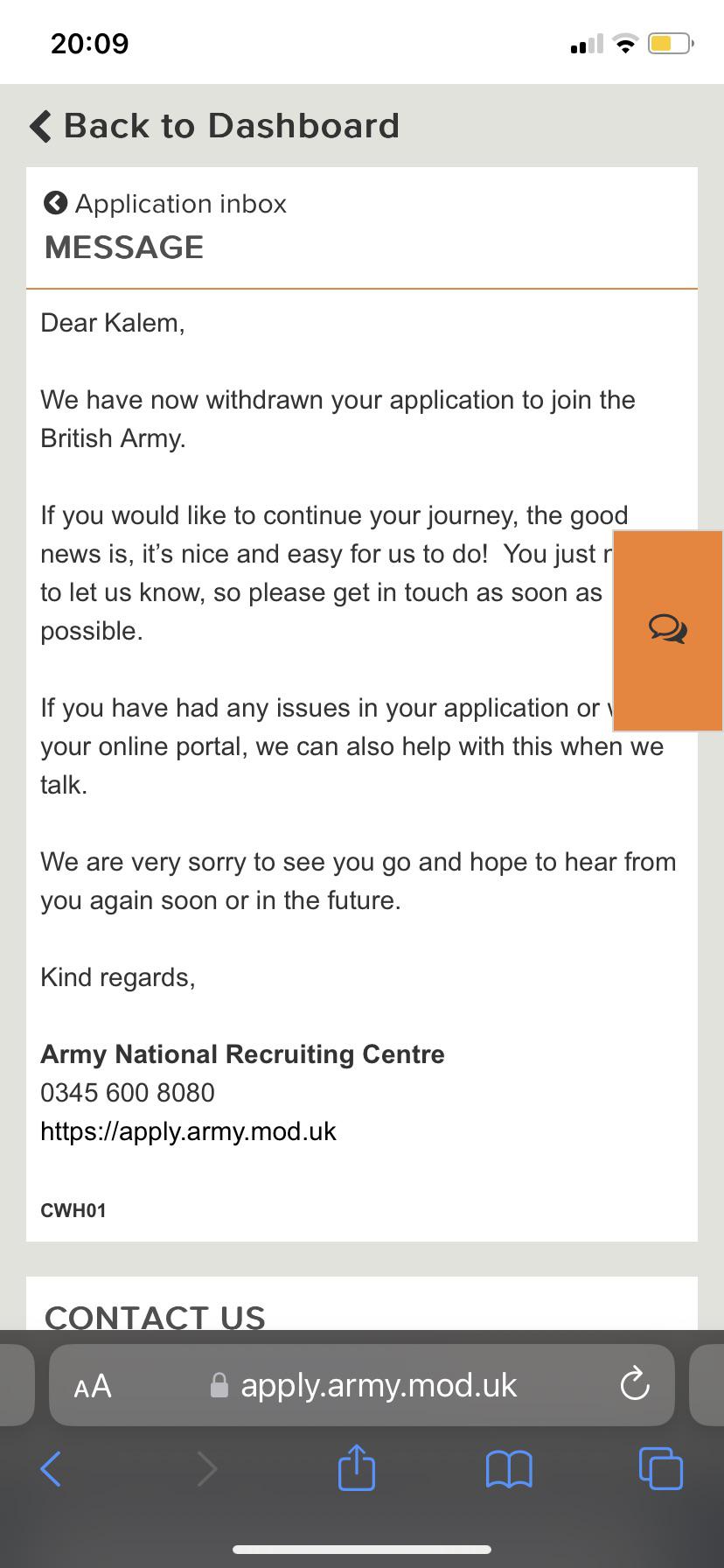Go back to Dashboard

214,126
